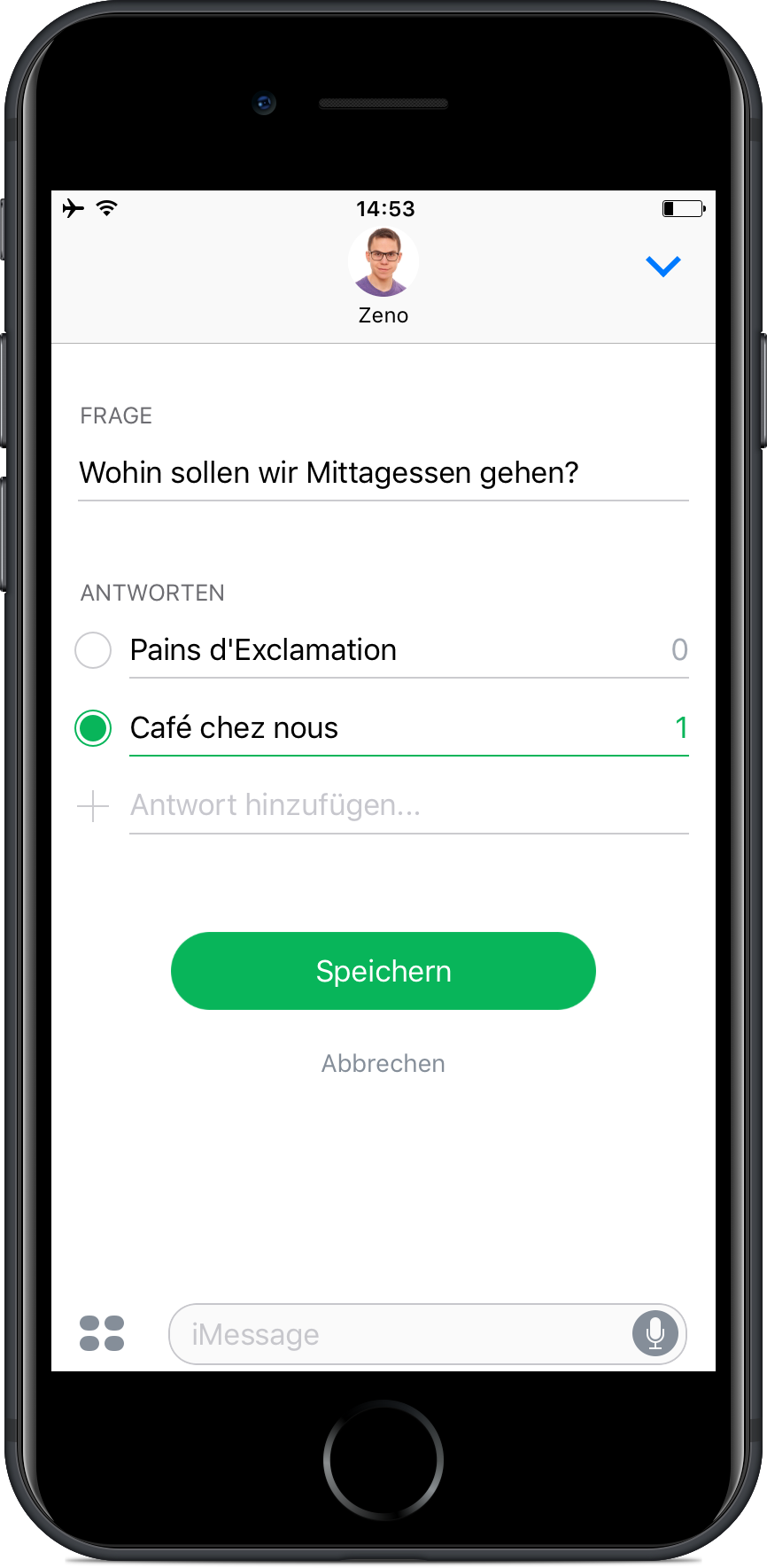Select the Pains d'Exclamation radio button
Screen dimensions: 767x1568
(93, 650)
